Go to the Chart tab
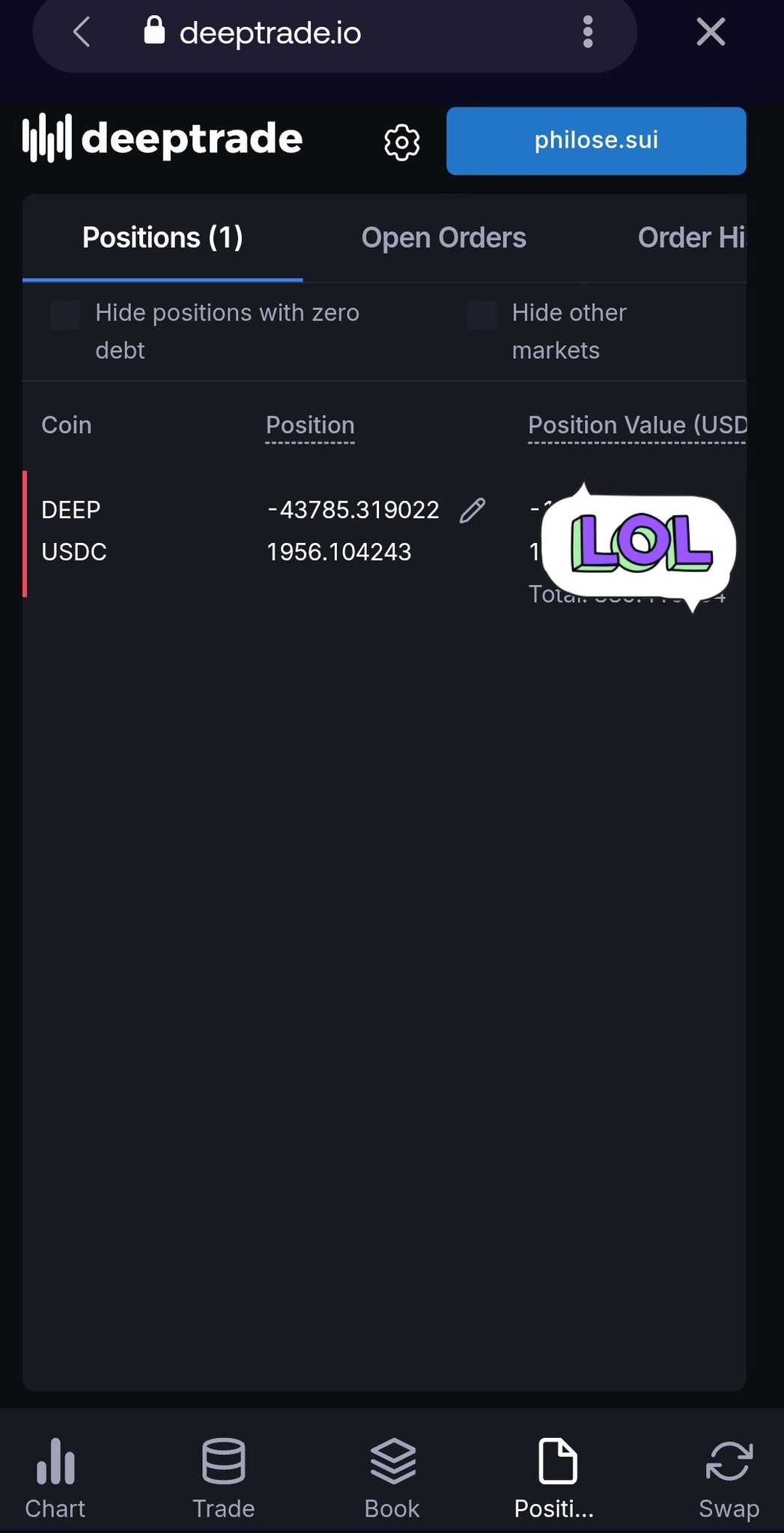The image size is (784, 1533). [x=55, y=1478]
